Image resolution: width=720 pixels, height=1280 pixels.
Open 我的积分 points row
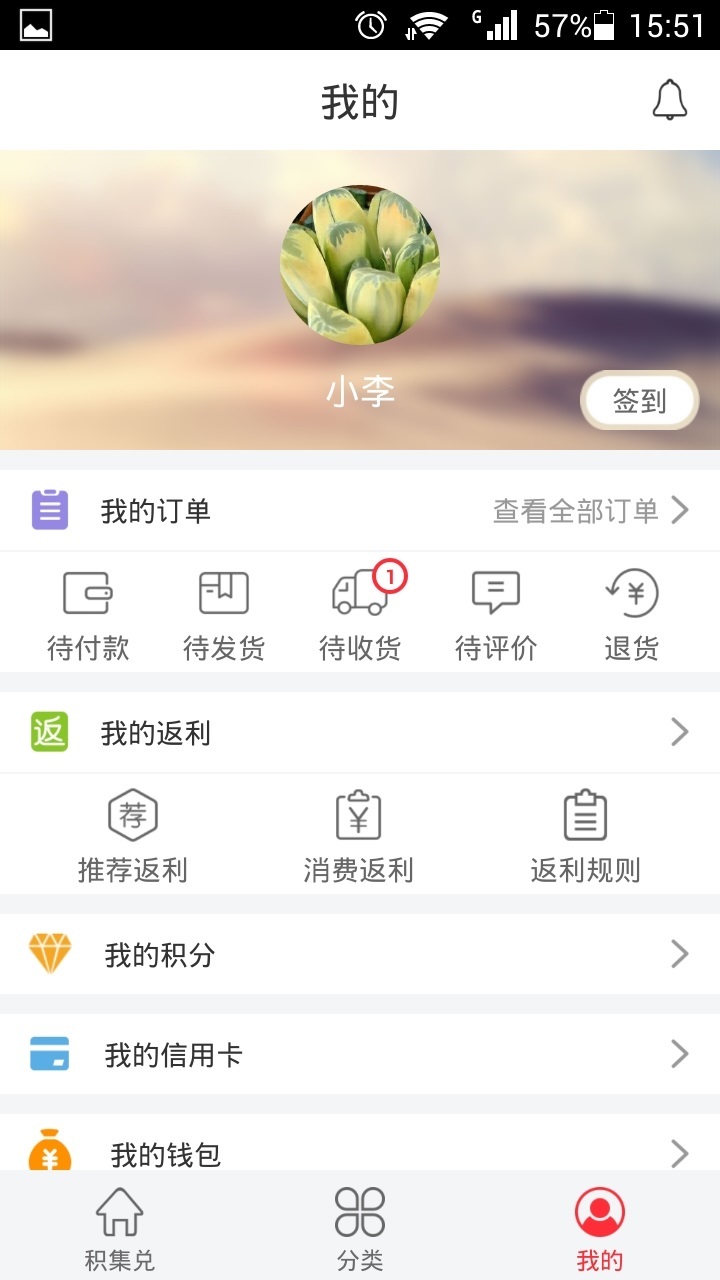[x=360, y=955]
